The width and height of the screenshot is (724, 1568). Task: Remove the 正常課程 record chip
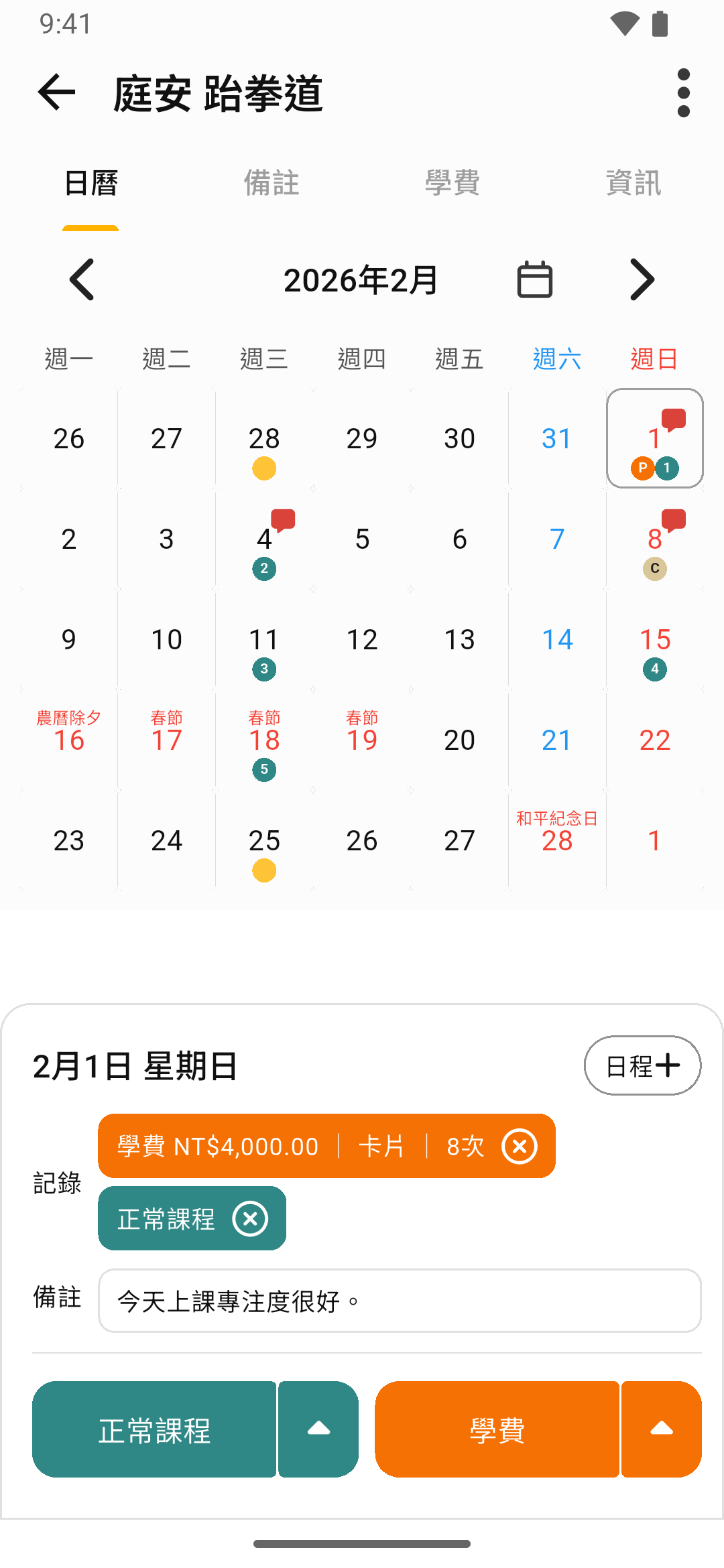[x=250, y=1219]
